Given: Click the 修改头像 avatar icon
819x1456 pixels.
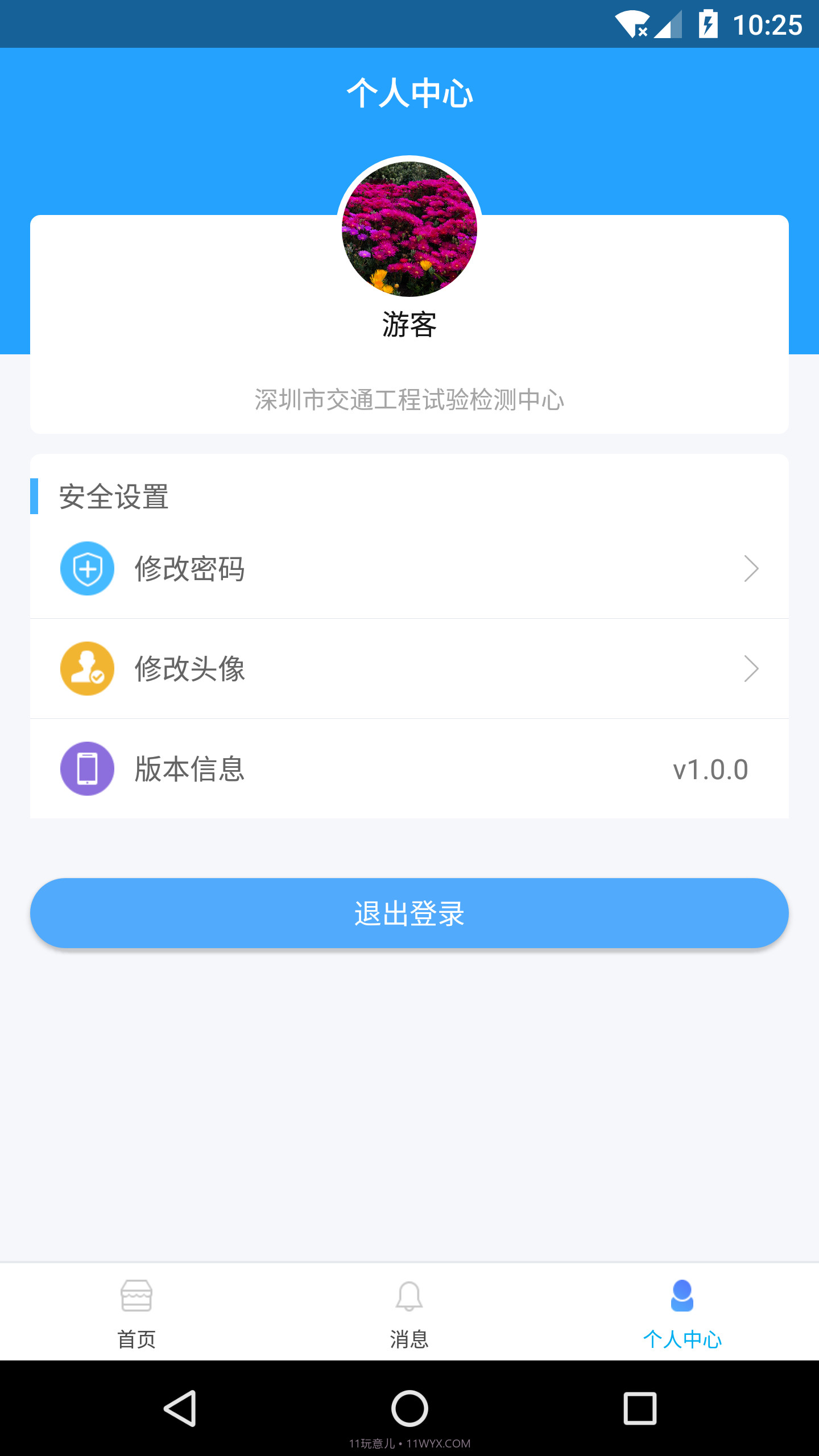Looking at the screenshot, I should pyautogui.click(x=88, y=668).
